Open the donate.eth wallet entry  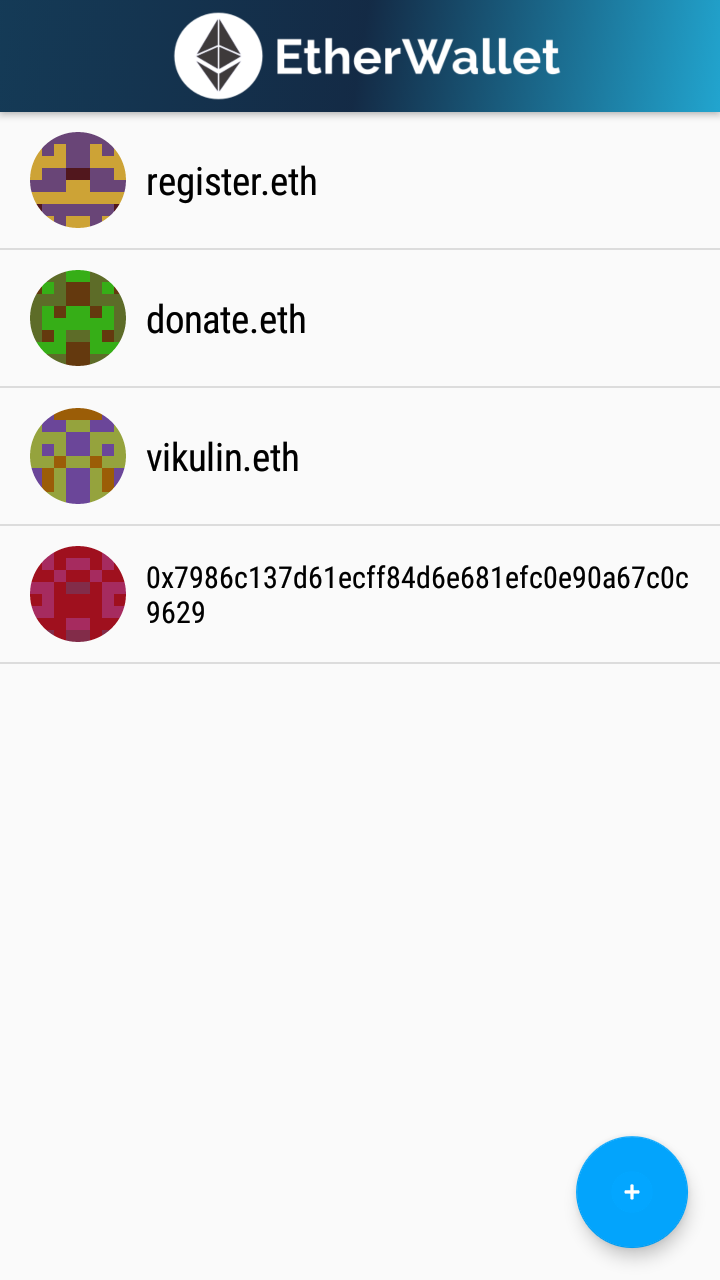point(360,318)
